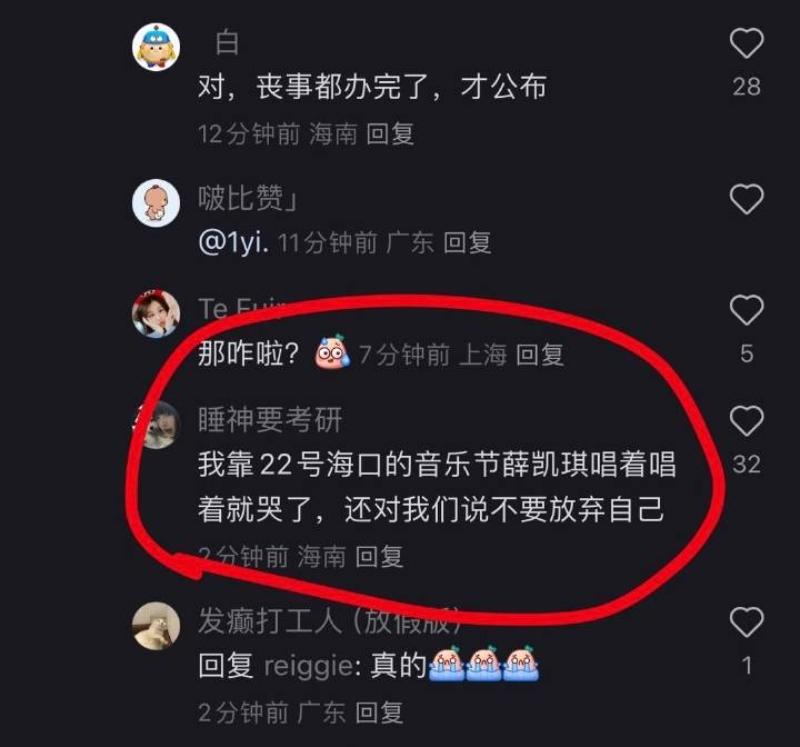Open the @1yi. mention

click(x=234, y=242)
